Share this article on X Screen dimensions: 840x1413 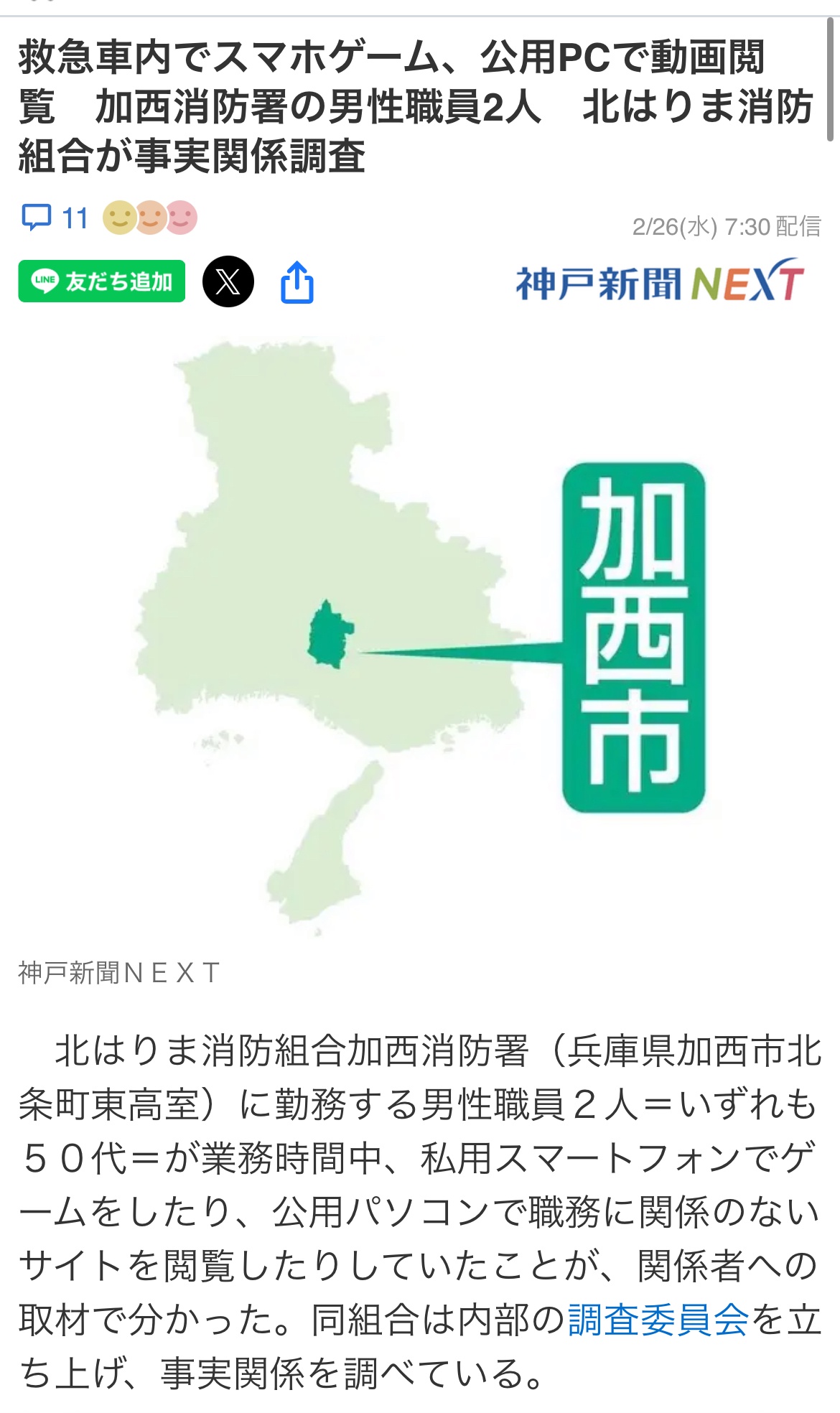point(228,281)
